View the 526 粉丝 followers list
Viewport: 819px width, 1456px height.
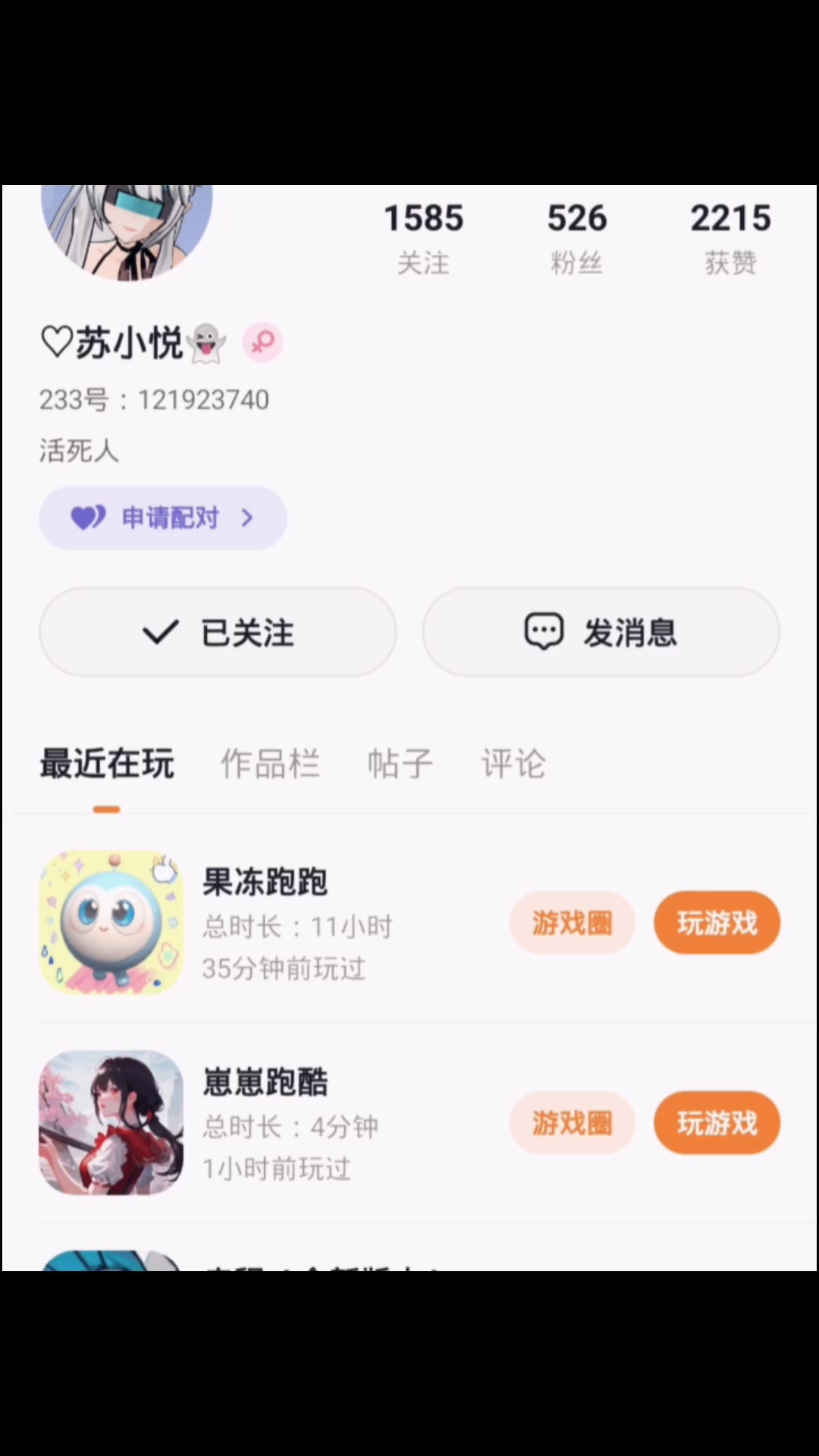click(x=577, y=237)
